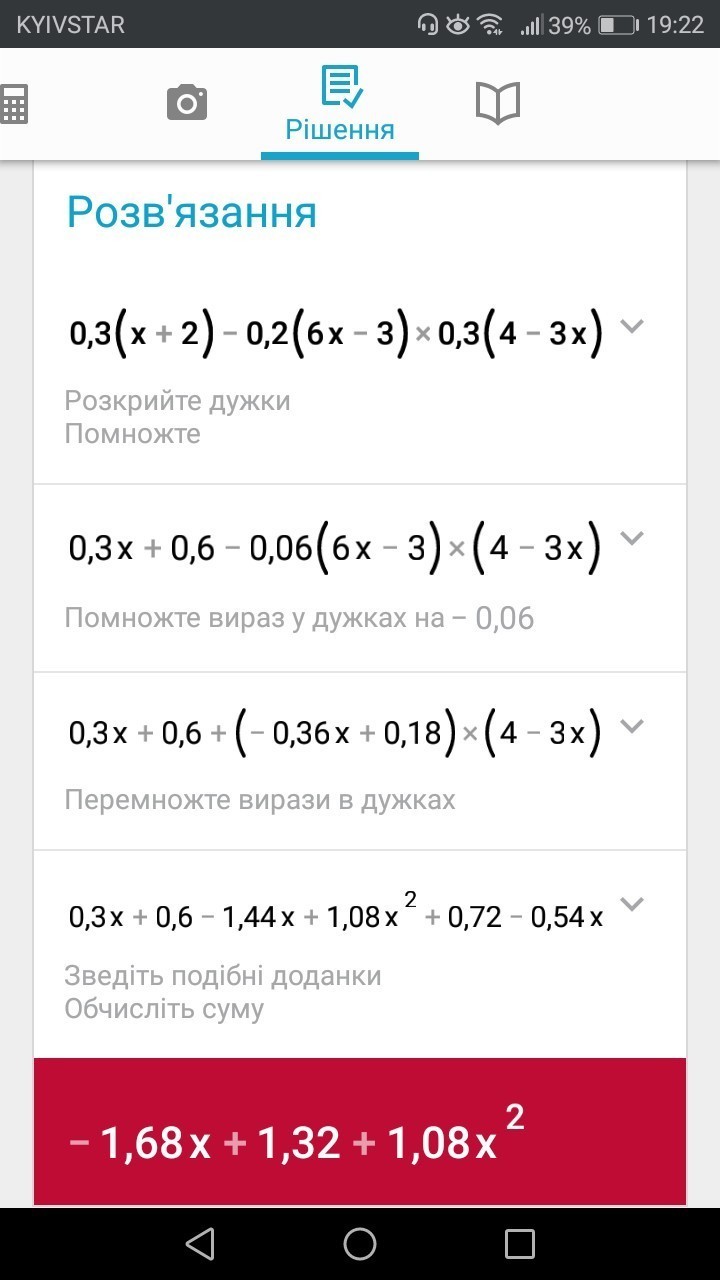Expand the step with 1,44x + 1,08x²
Image resolution: width=720 pixels, height=1280 pixels.
(631, 904)
